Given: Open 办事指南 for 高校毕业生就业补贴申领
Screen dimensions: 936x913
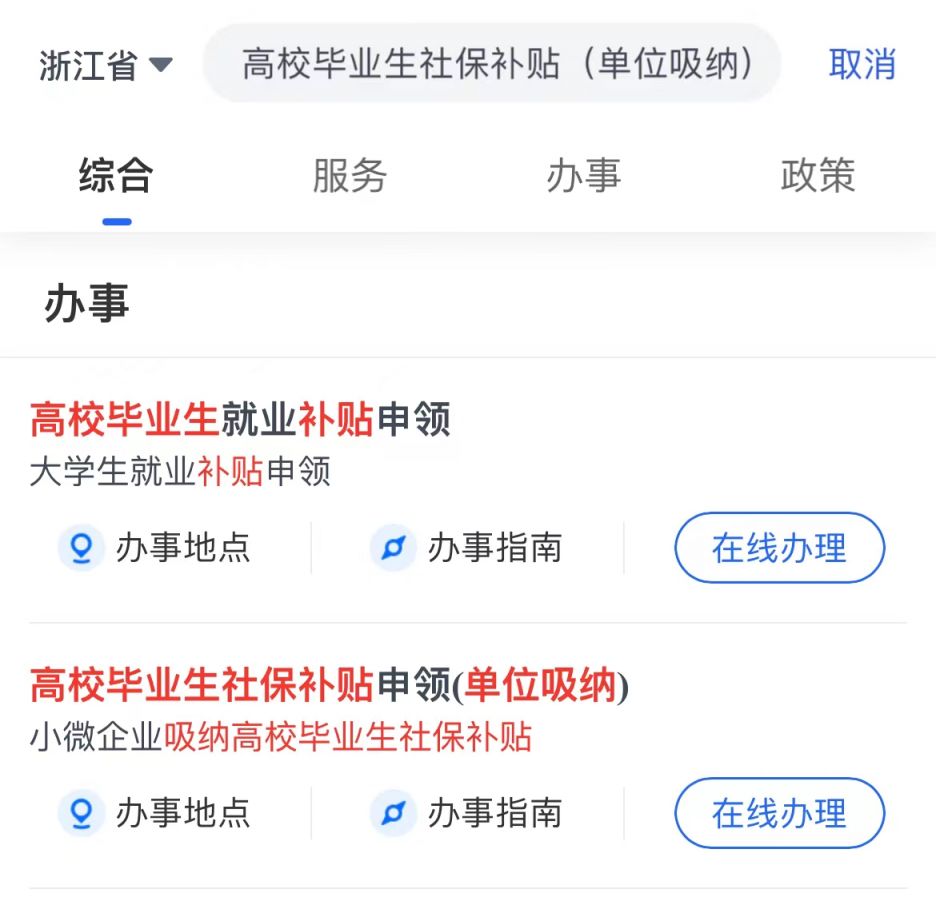Looking at the screenshot, I should coord(467,548).
